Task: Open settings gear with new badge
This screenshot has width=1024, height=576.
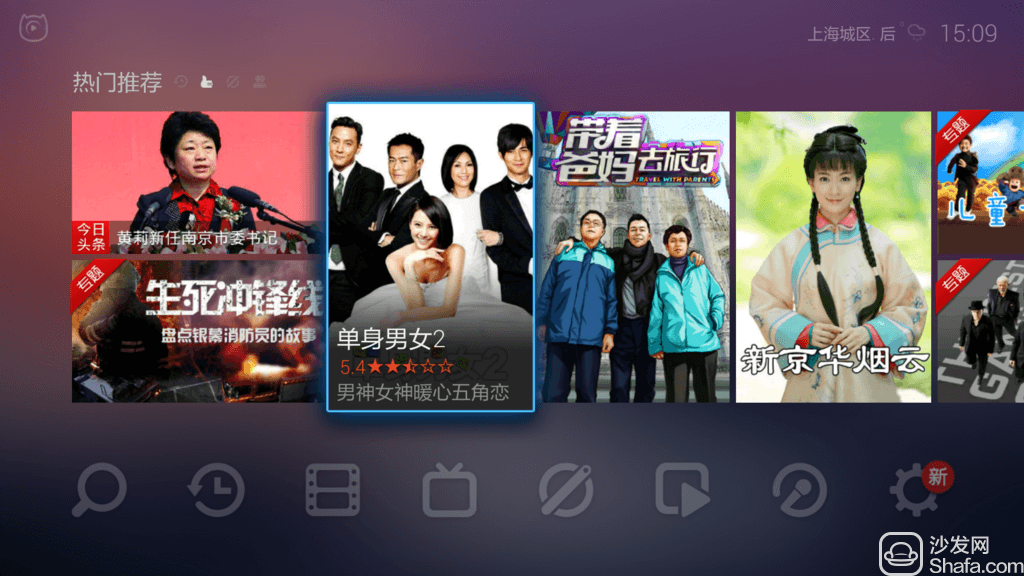Action: [915, 491]
